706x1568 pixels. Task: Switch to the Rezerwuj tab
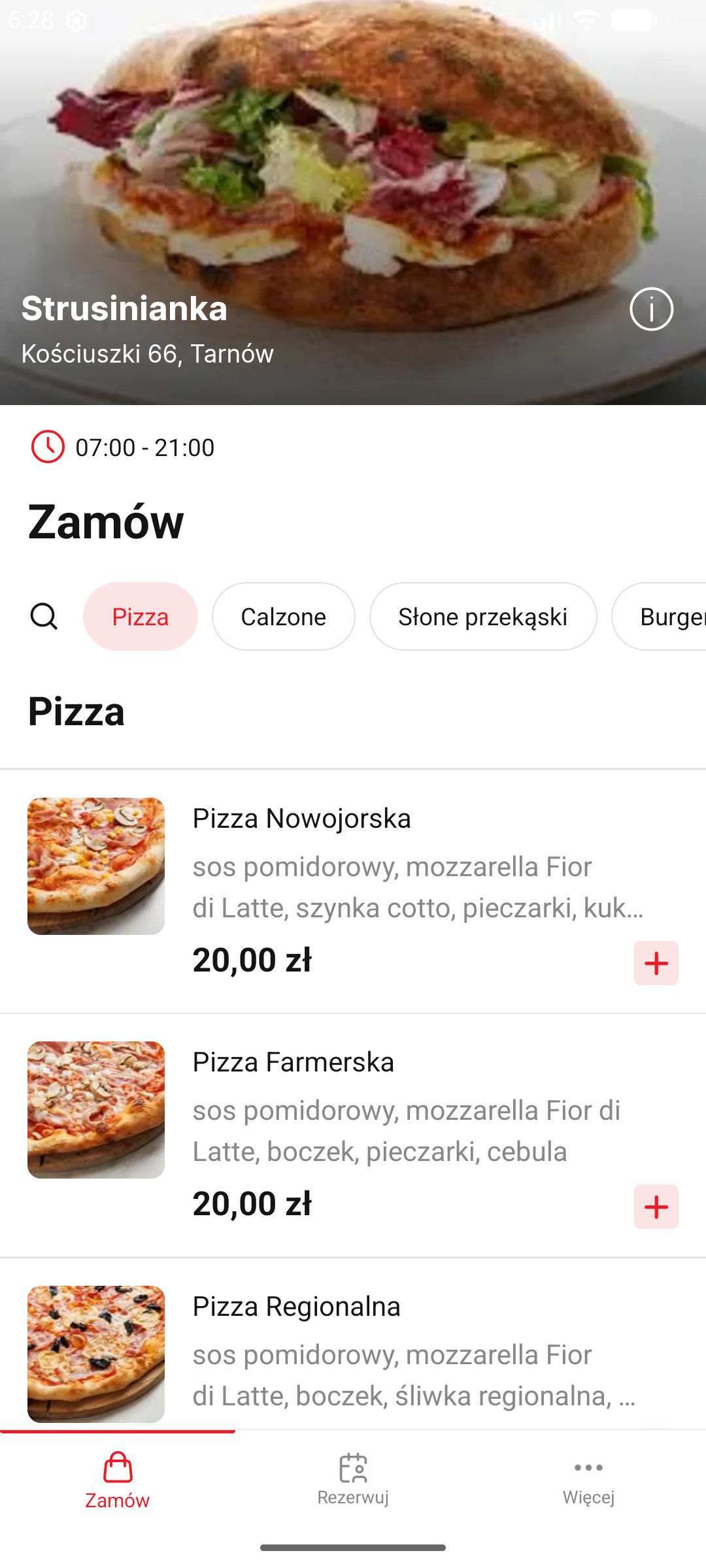[x=353, y=1480]
